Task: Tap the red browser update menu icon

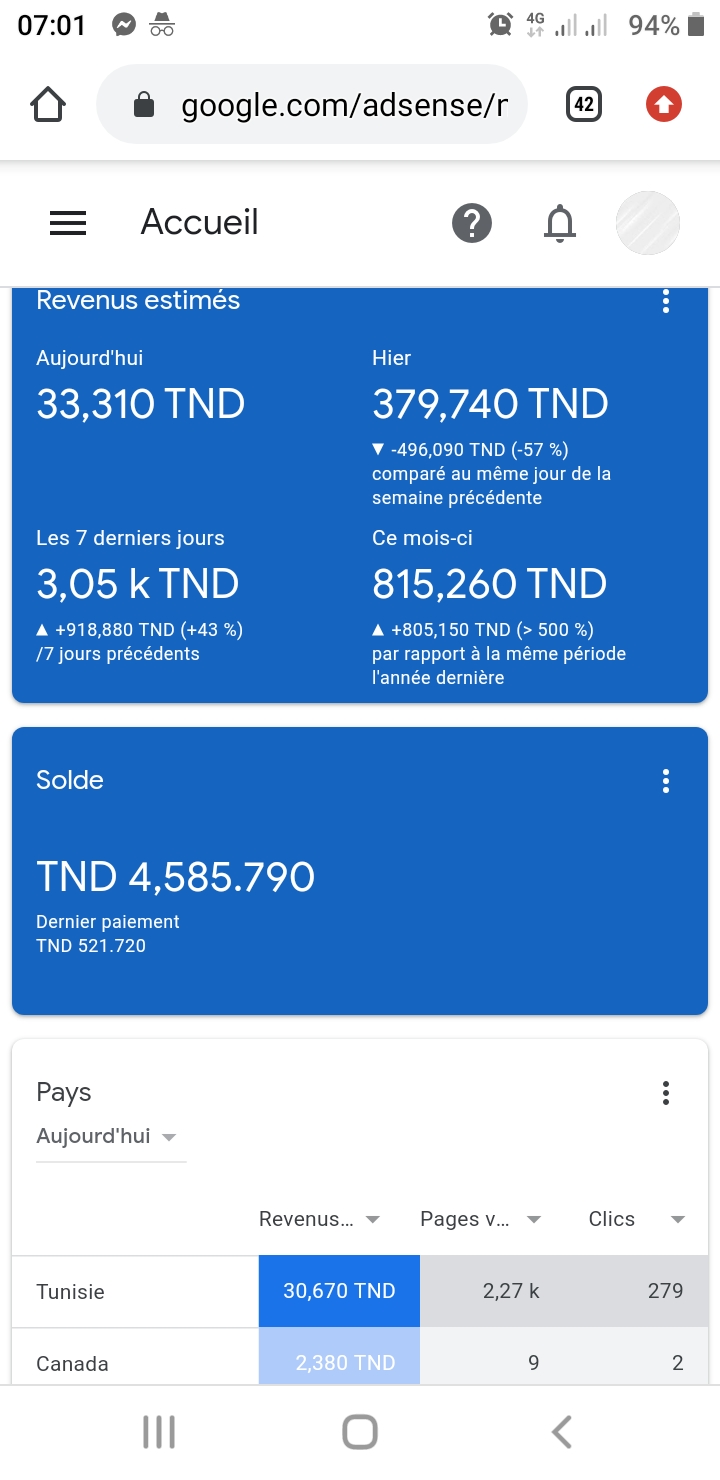Action: pos(664,104)
